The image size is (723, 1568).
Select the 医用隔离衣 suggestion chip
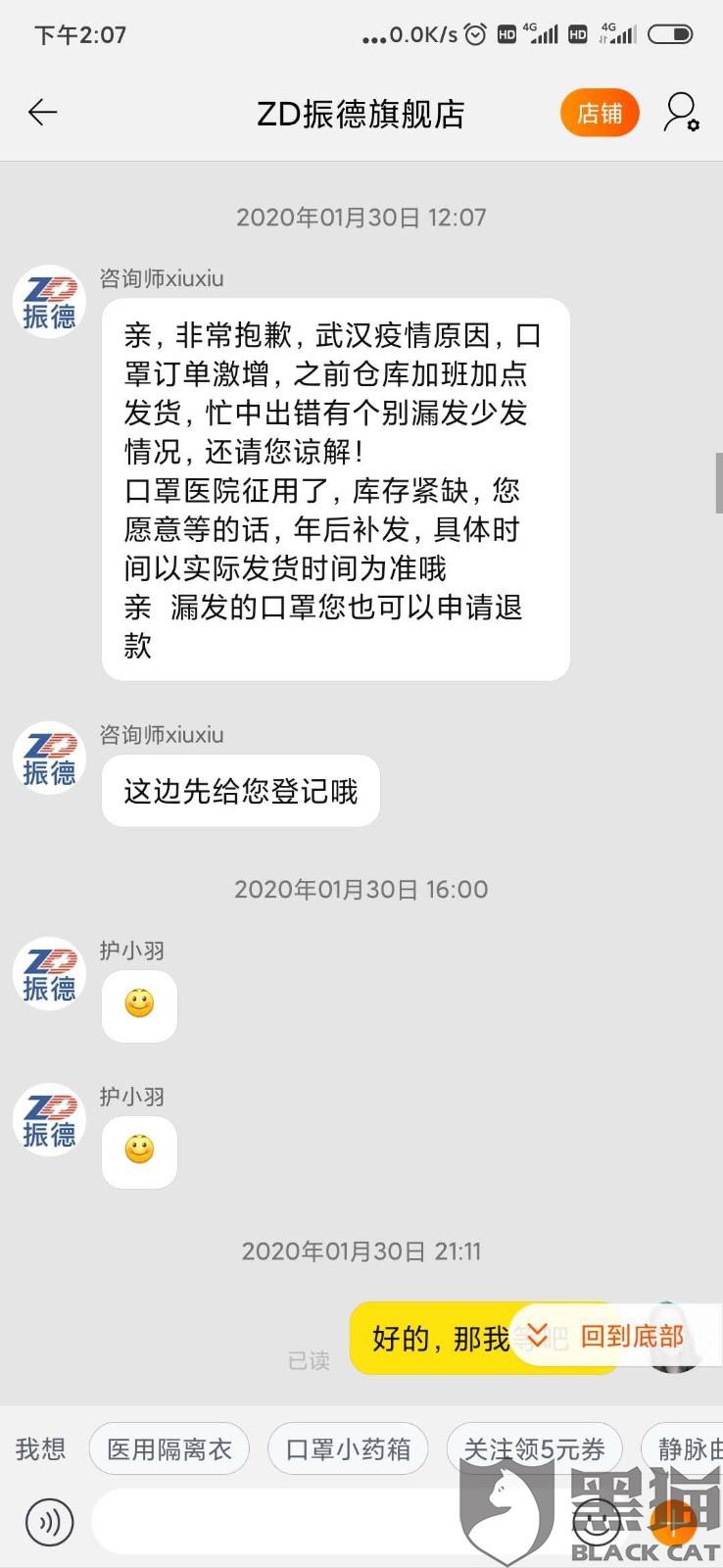[x=169, y=1448]
